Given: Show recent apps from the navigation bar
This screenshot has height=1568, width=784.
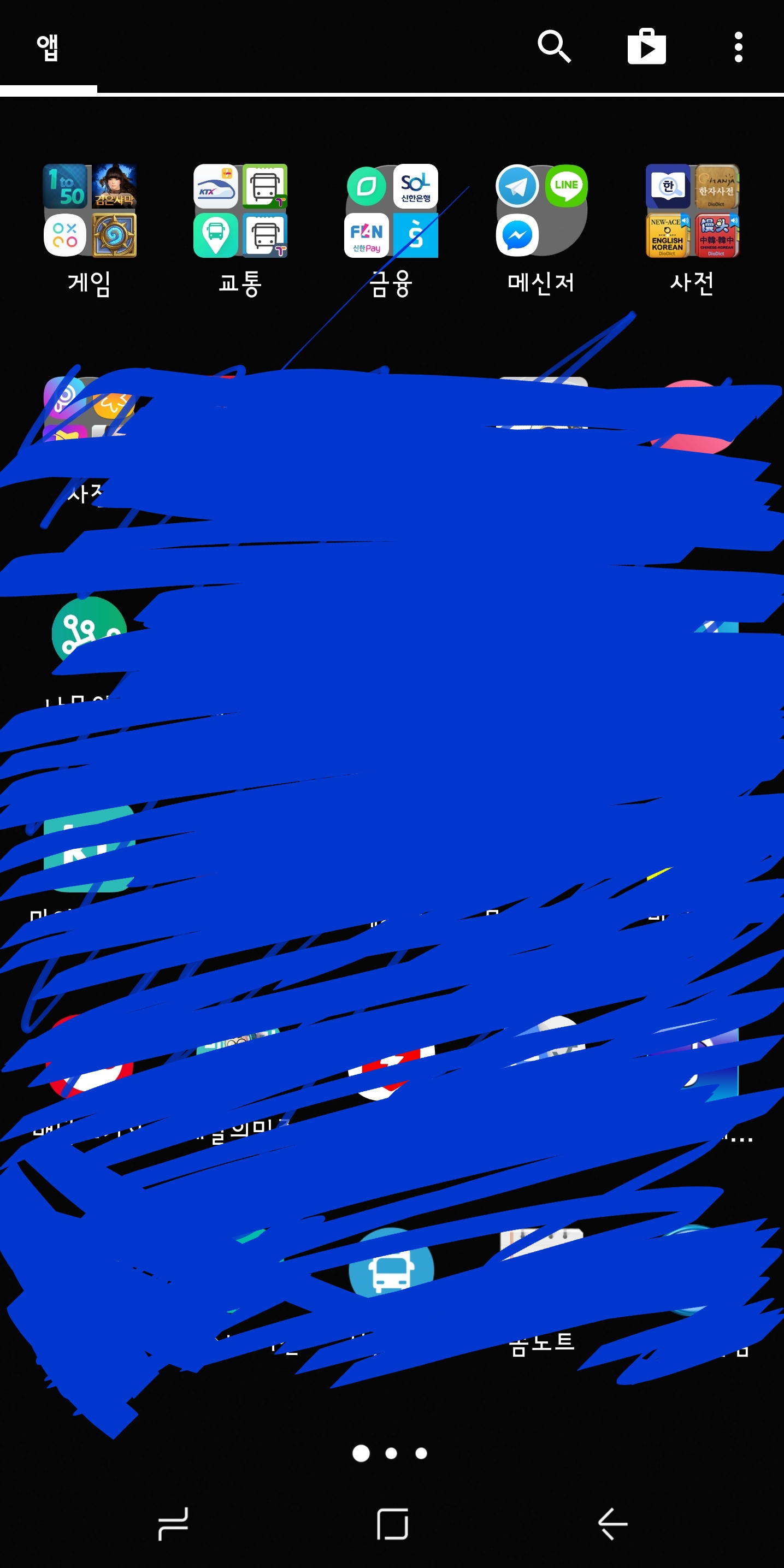Looking at the screenshot, I should click(173, 1524).
